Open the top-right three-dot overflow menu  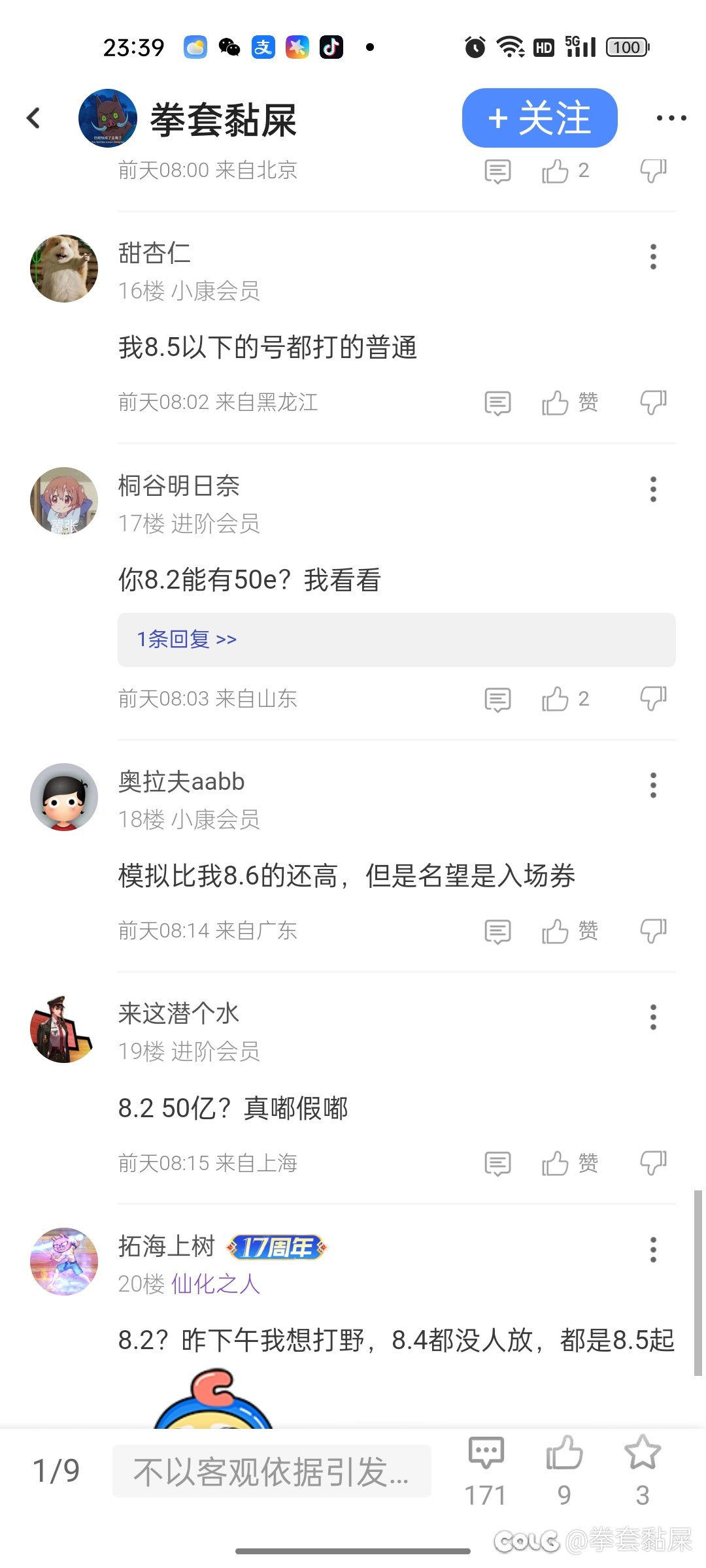point(669,118)
